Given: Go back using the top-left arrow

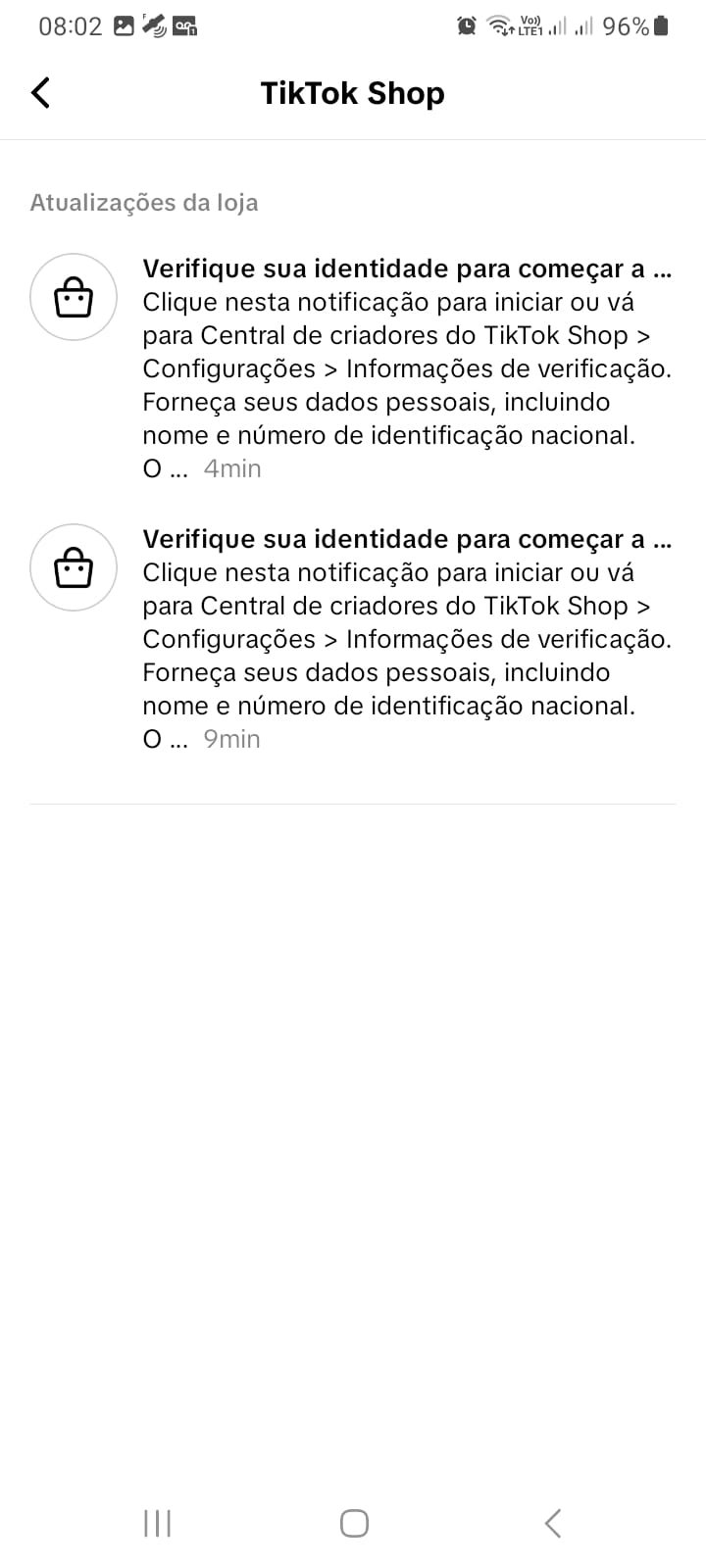Looking at the screenshot, I should point(40,93).
